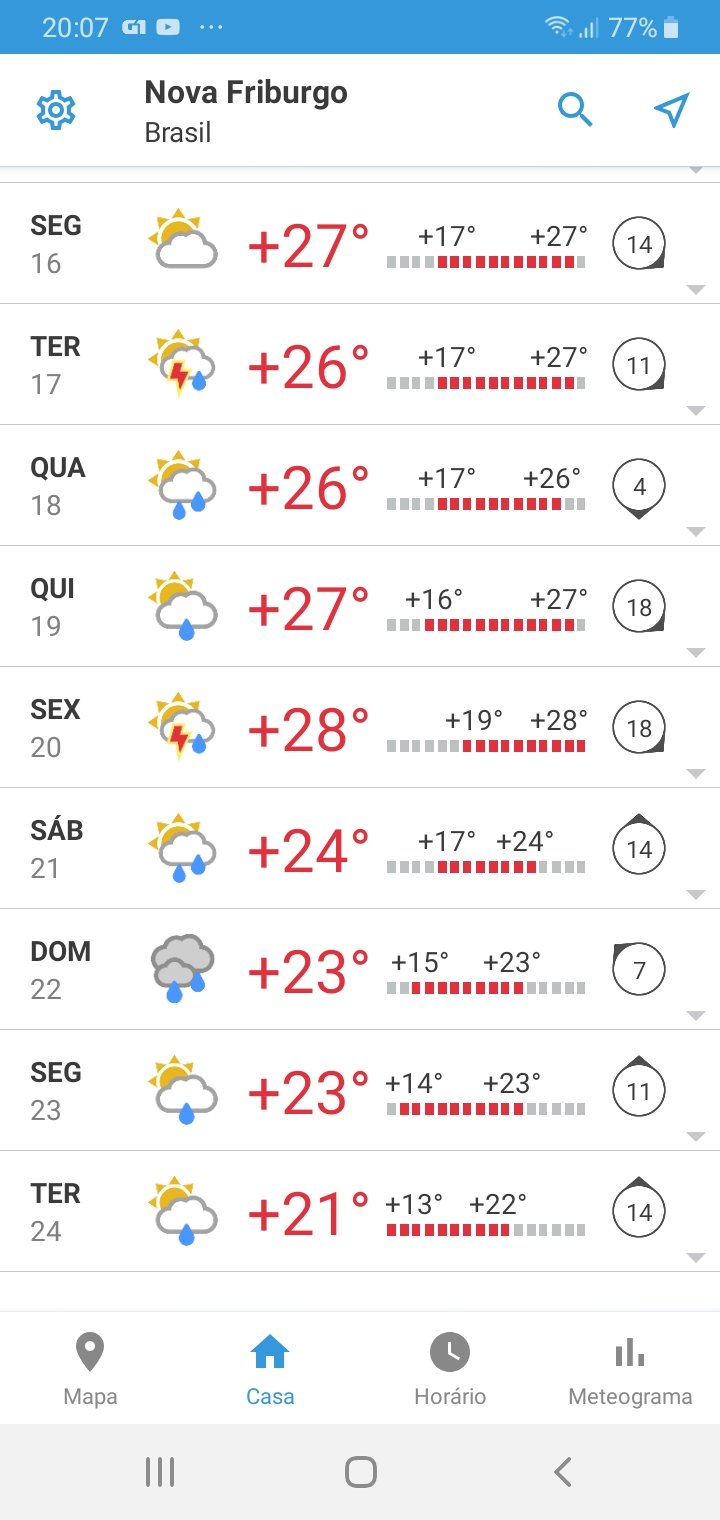Use current location arrow icon
The width and height of the screenshot is (720, 1520).
click(x=672, y=110)
